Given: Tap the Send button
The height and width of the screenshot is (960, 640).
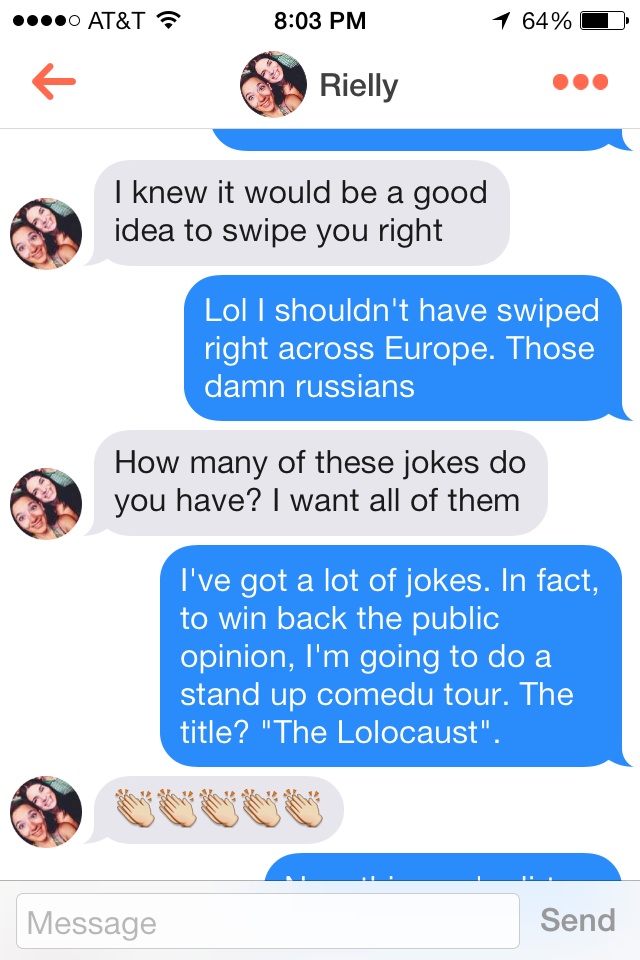Looking at the screenshot, I should coord(577,920).
